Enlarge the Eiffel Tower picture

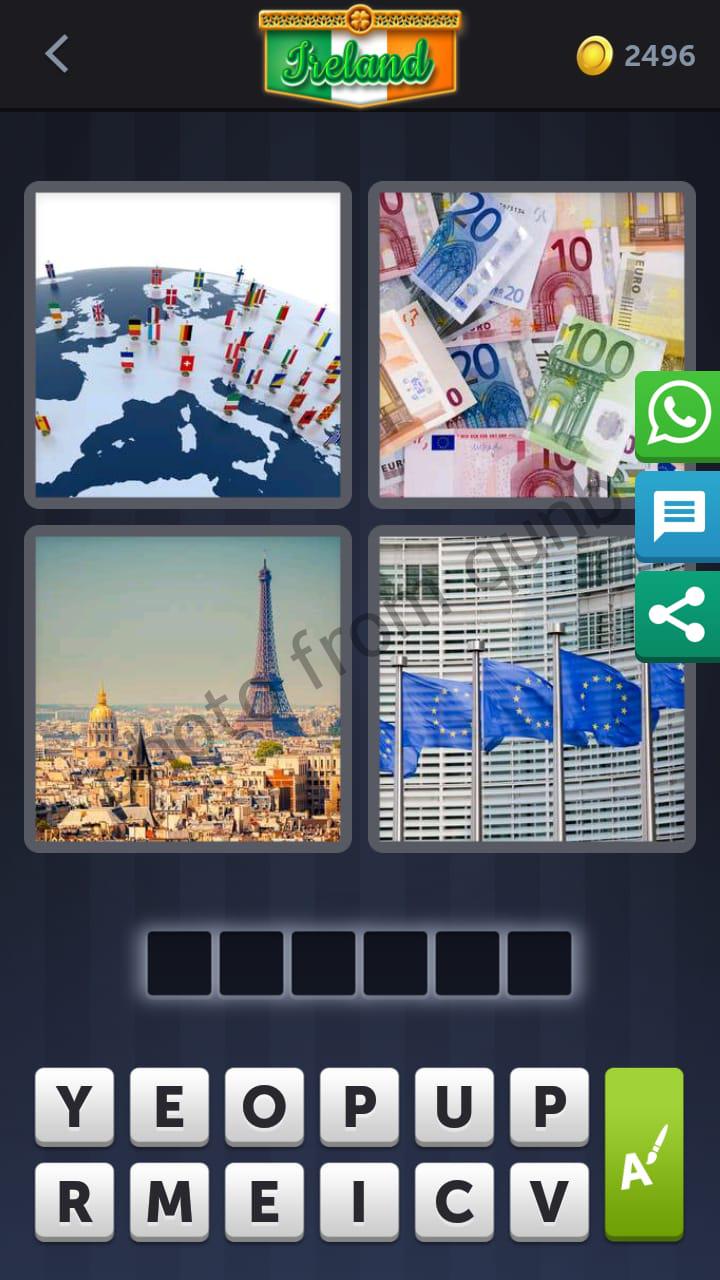pyautogui.click(x=188, y=689)
